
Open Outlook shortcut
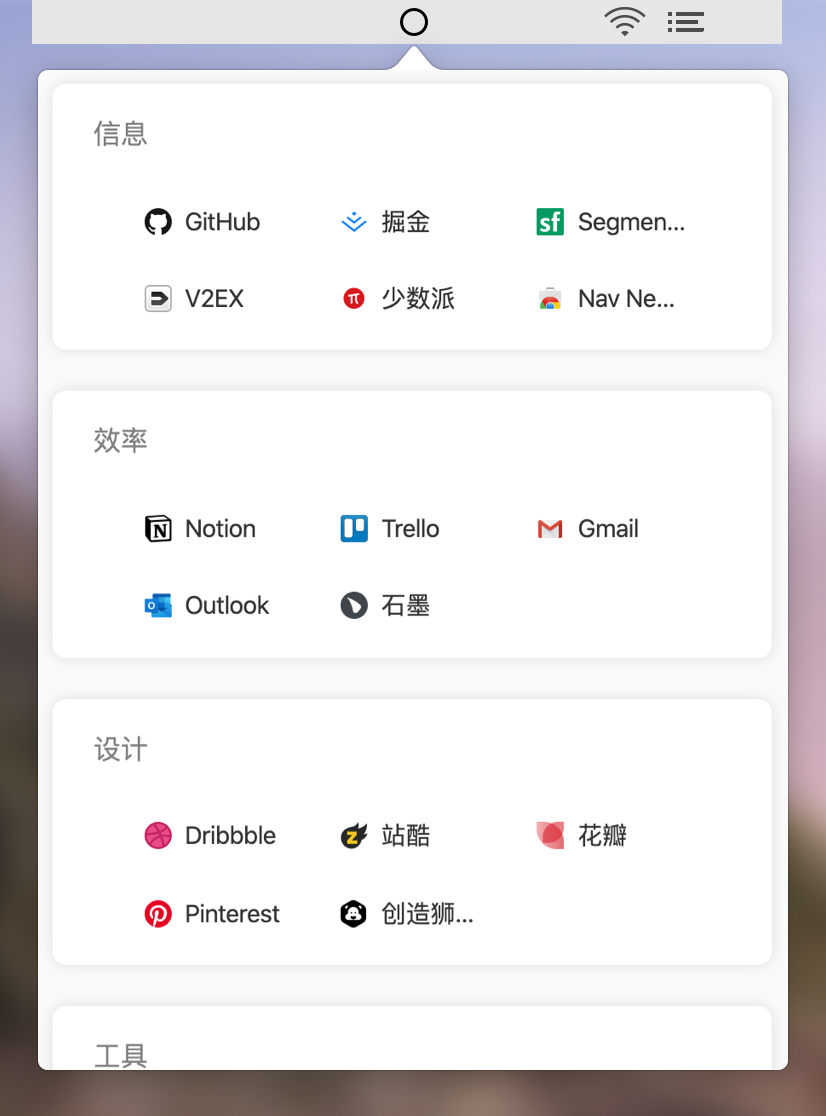click(207, 606)
